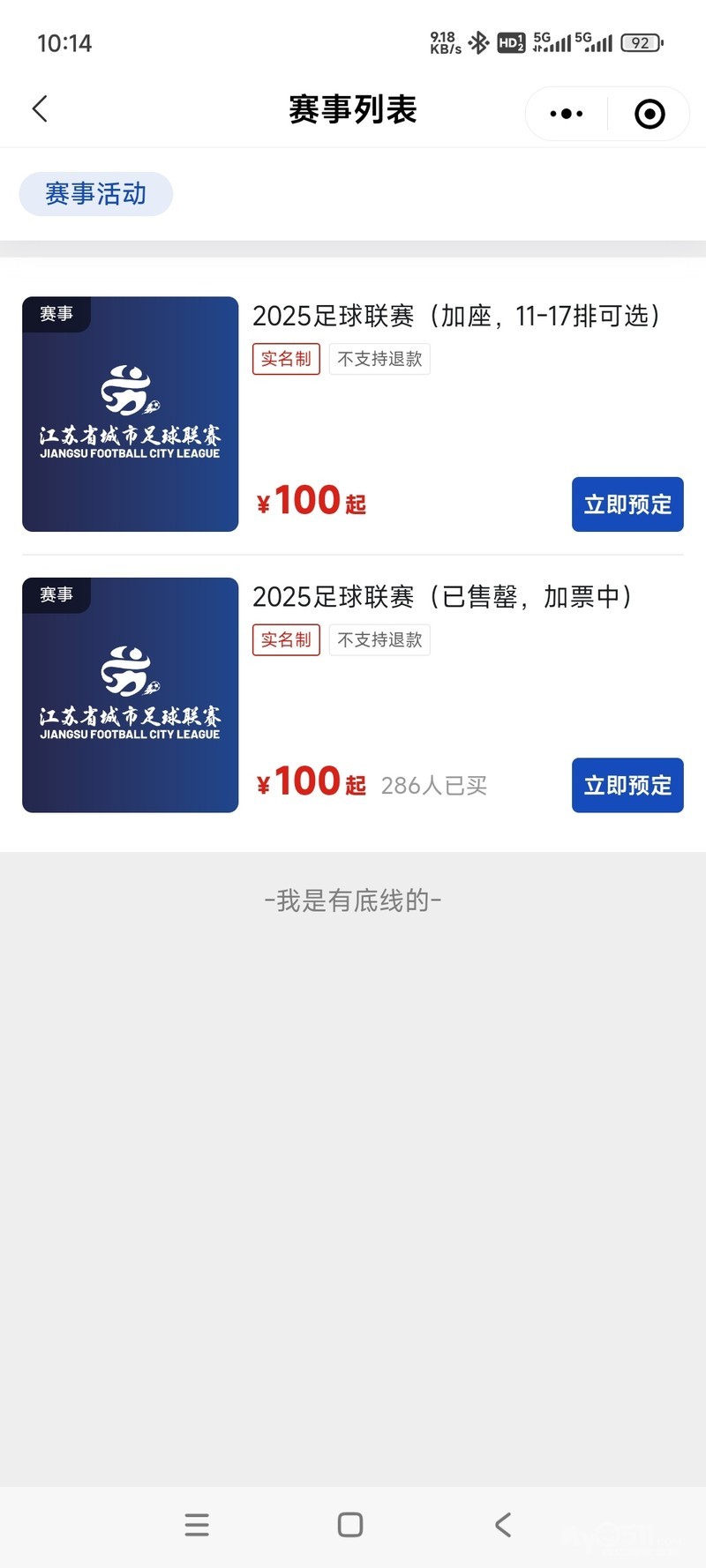Select the 赛事活动 filter chip
This screenshot has height=1568, width=706.
95,194
